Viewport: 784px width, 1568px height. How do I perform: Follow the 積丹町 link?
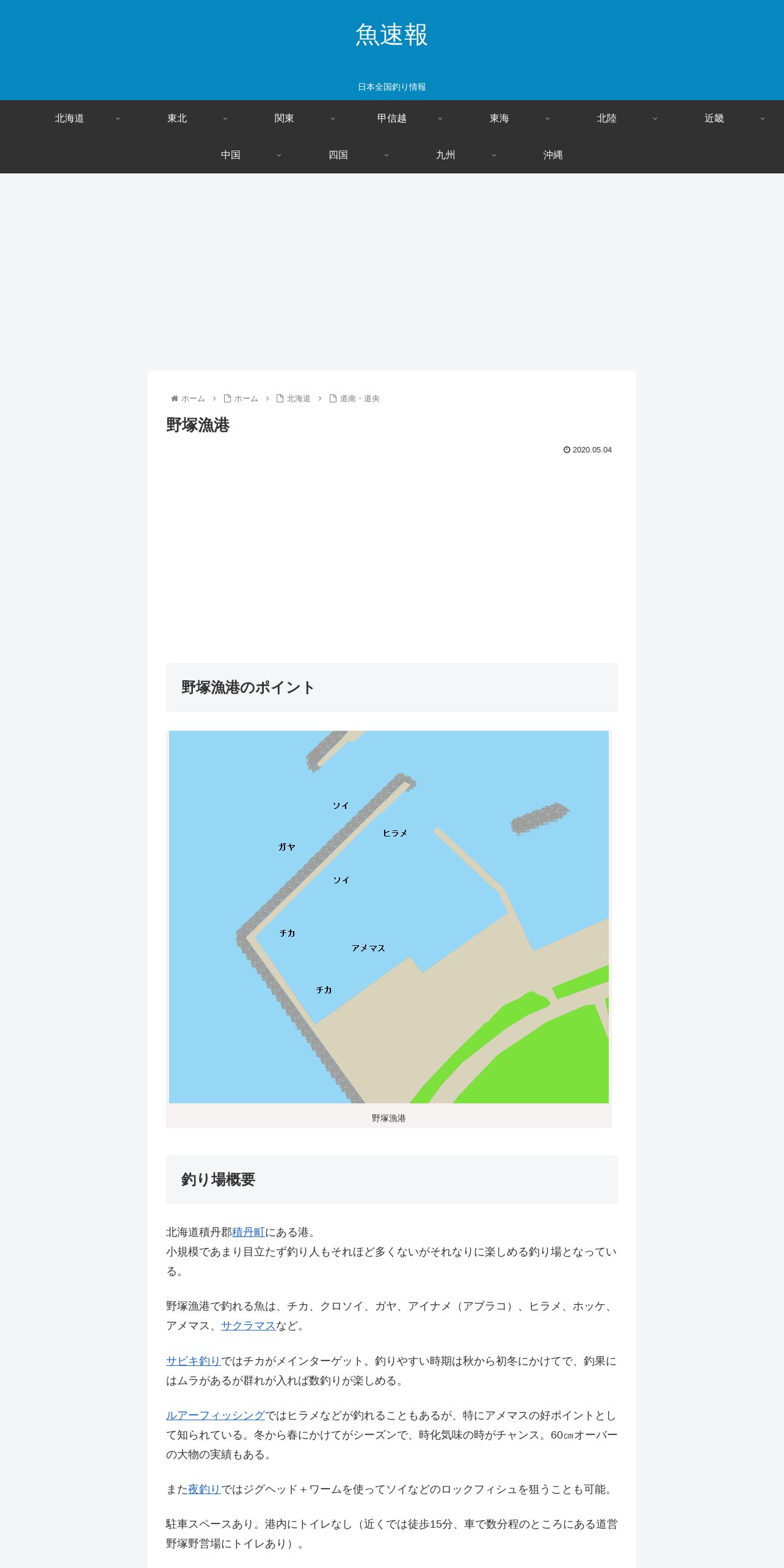(x=249, y=1232)
